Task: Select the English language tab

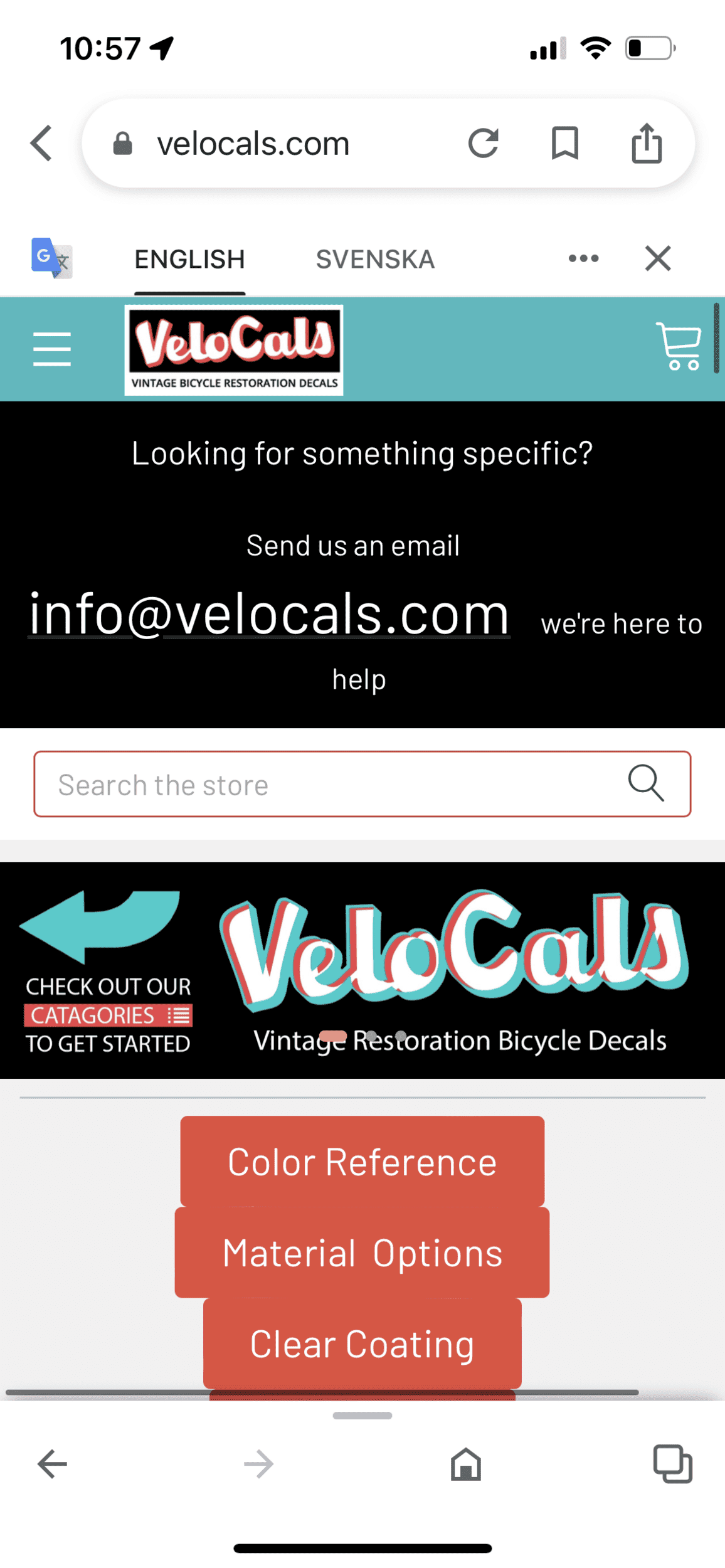Action: 189,259
